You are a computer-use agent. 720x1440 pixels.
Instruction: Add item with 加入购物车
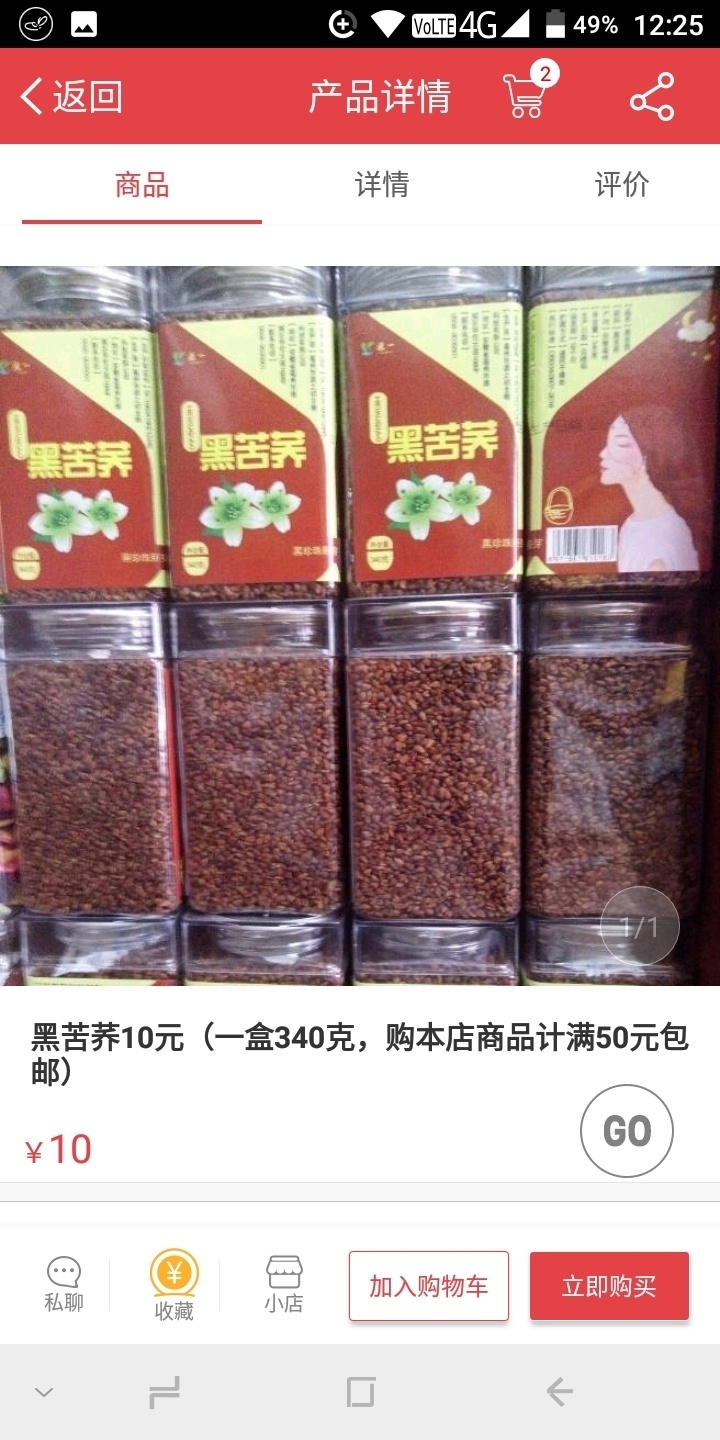click(x=429, y=1286)
